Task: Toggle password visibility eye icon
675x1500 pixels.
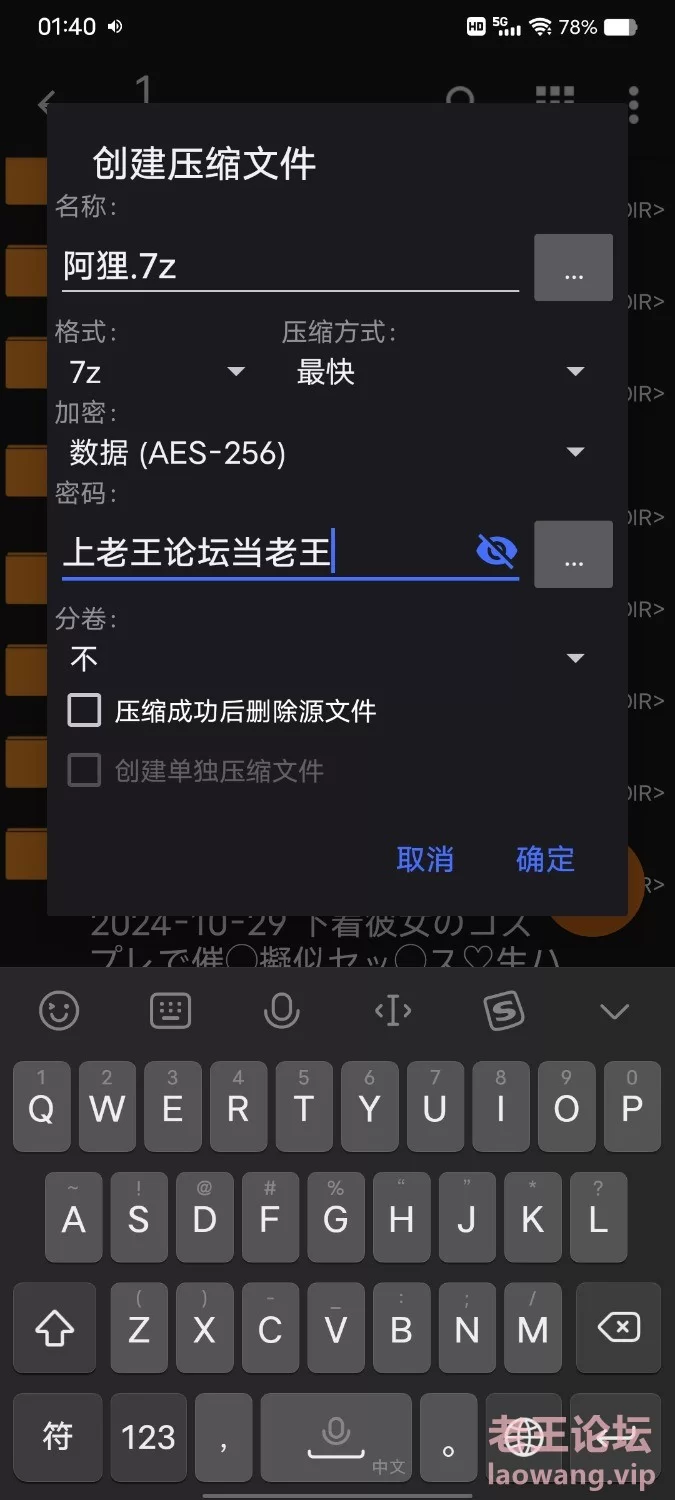Action: coord(497,551)
